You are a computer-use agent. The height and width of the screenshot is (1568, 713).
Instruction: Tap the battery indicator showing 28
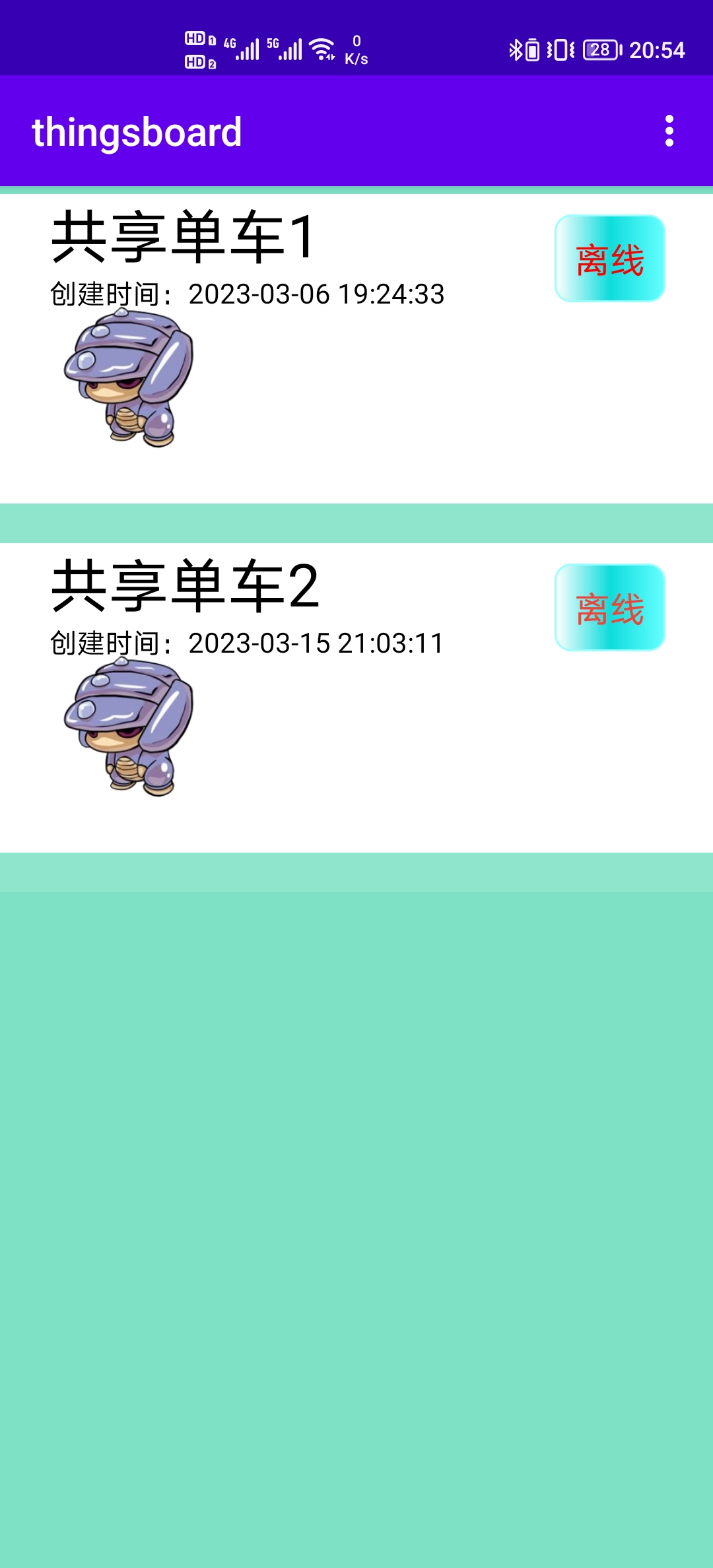pyautogui.click(x=601, y=48)
